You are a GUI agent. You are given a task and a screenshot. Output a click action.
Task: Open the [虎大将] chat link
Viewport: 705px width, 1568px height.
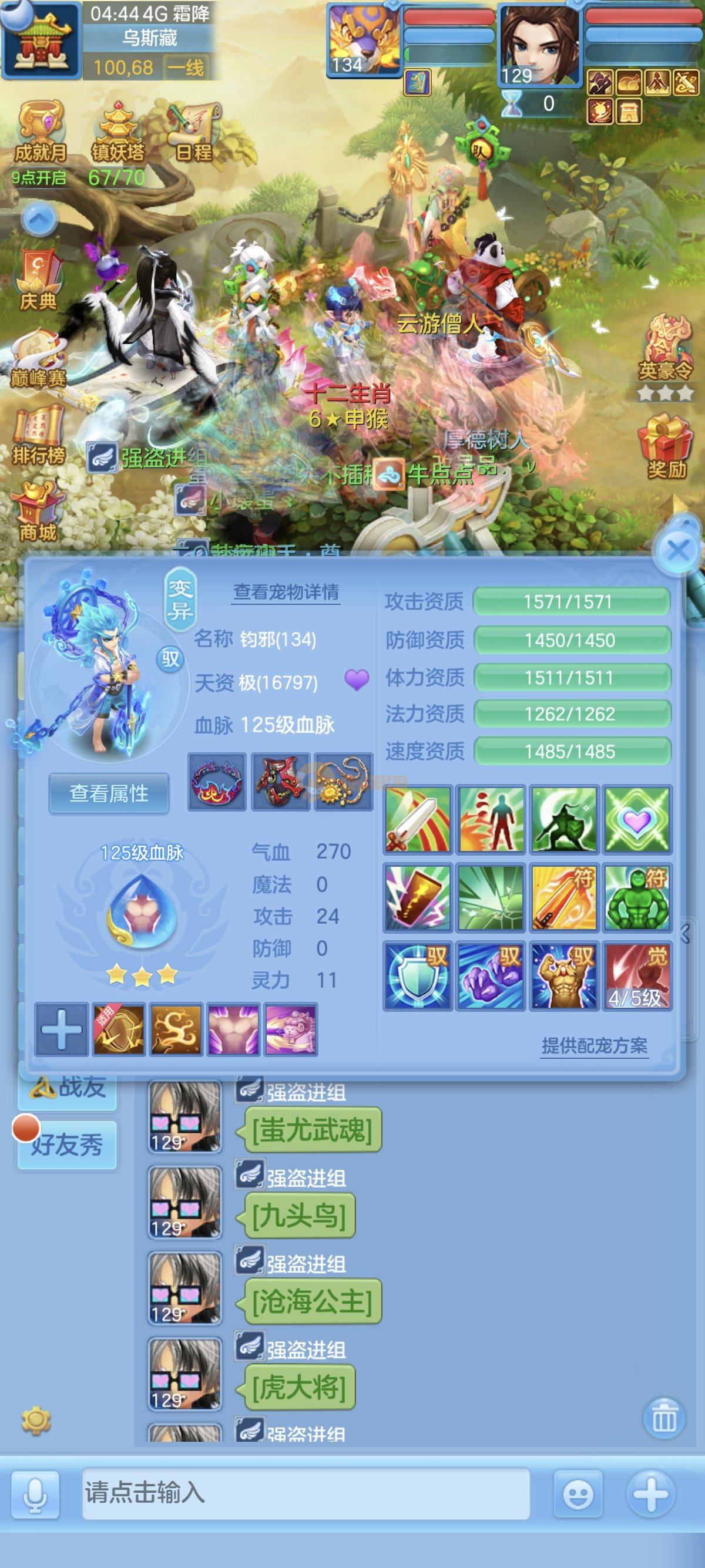tap(299, 1388)
